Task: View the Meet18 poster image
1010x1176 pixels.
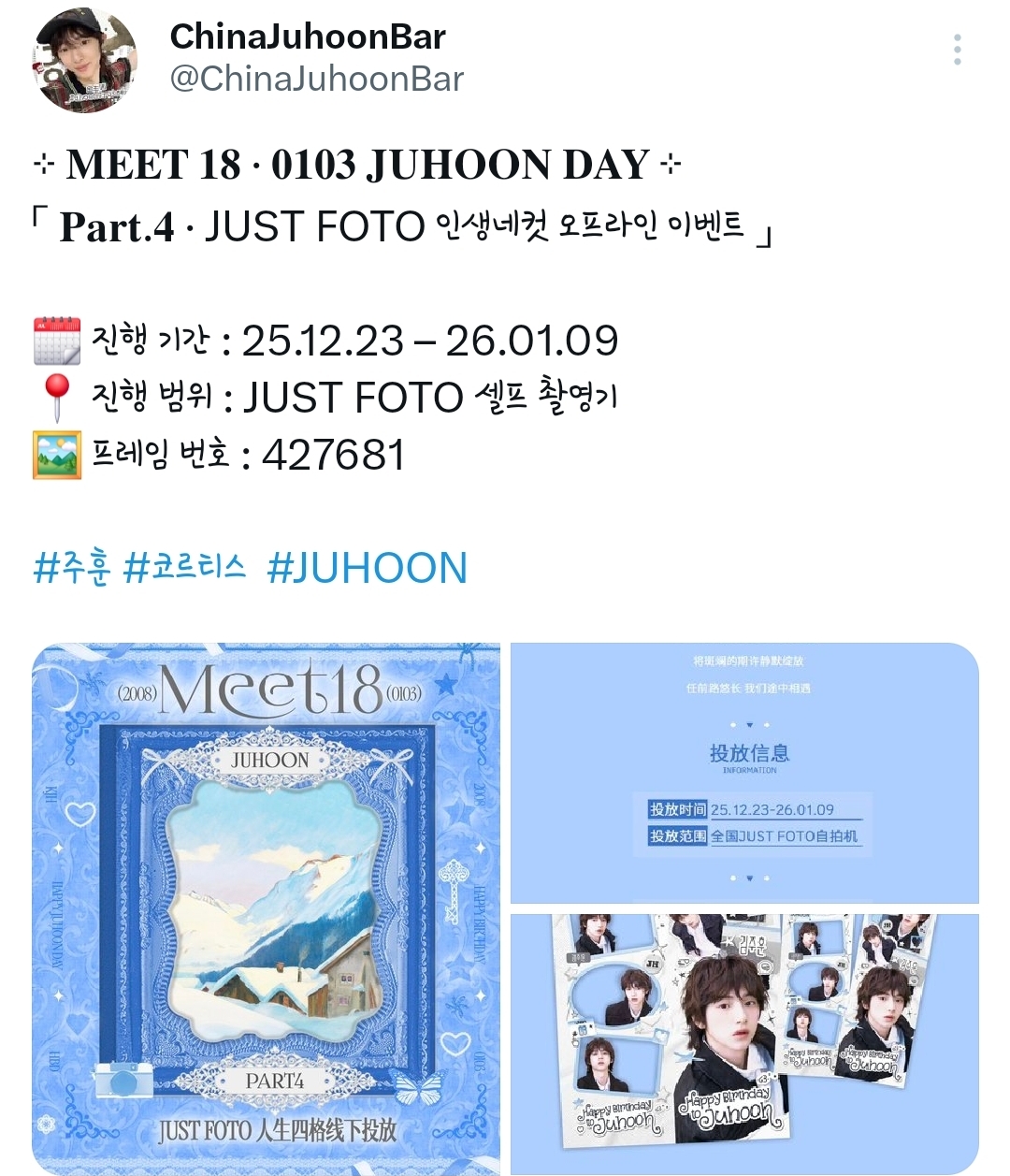Action: (267, 907)
